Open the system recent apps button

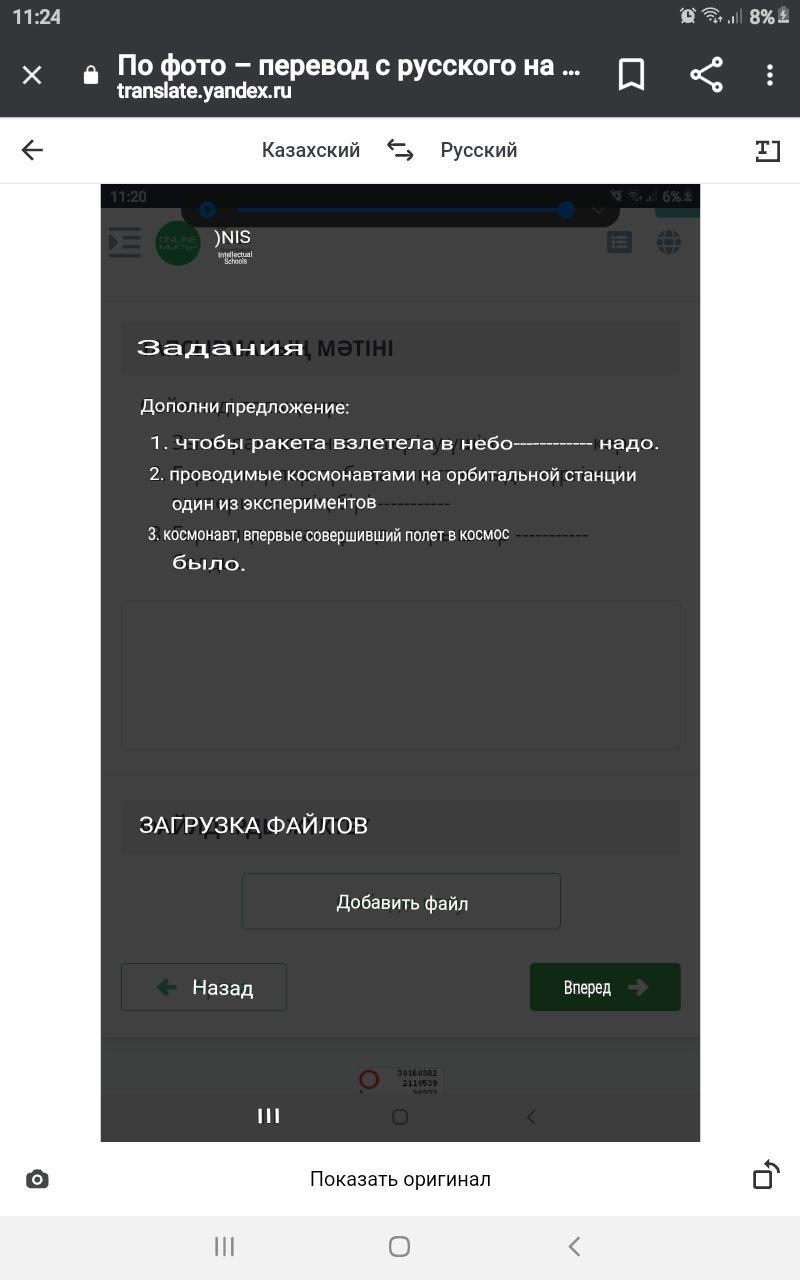pyautogui.click(x=225, y=1246)
